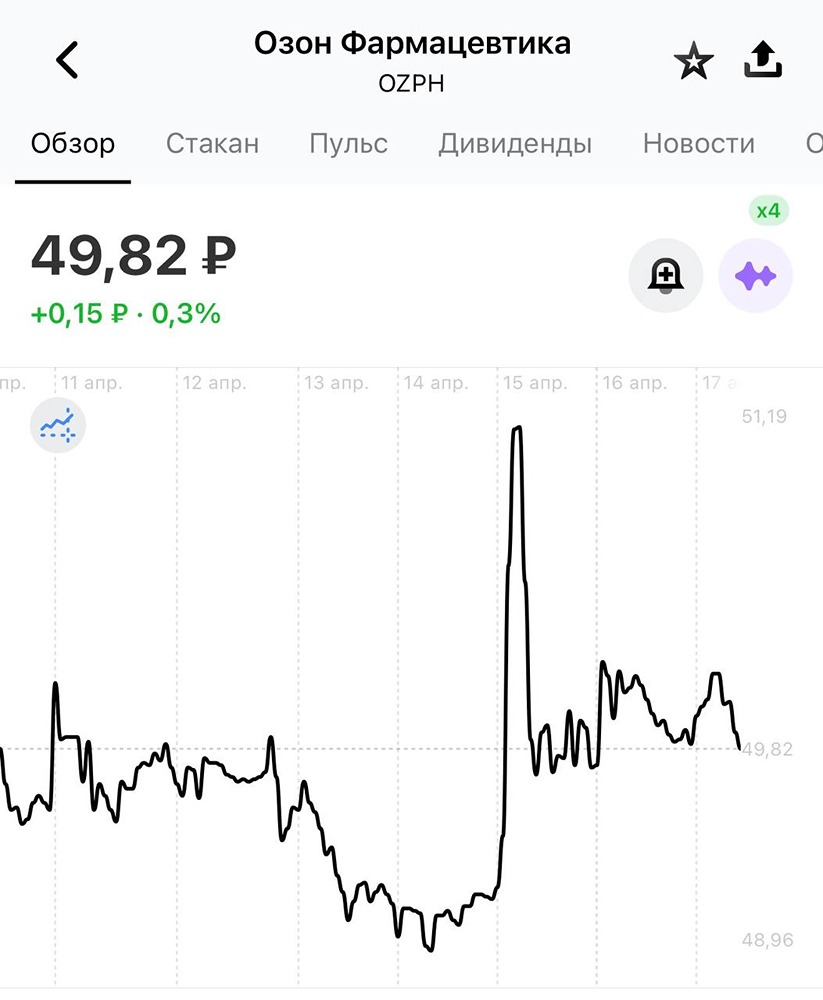Tap the purple AI assistant icon
This screenshot has width=823, height=1000.
pyautogui.click(x=755, y=275)
